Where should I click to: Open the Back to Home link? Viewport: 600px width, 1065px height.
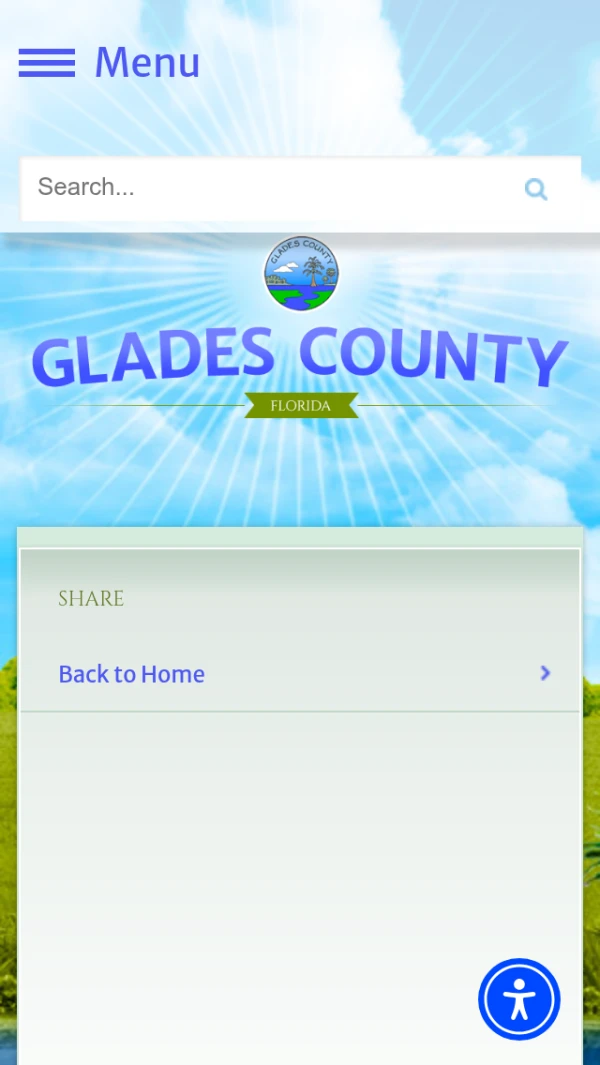tap(132, 674)
